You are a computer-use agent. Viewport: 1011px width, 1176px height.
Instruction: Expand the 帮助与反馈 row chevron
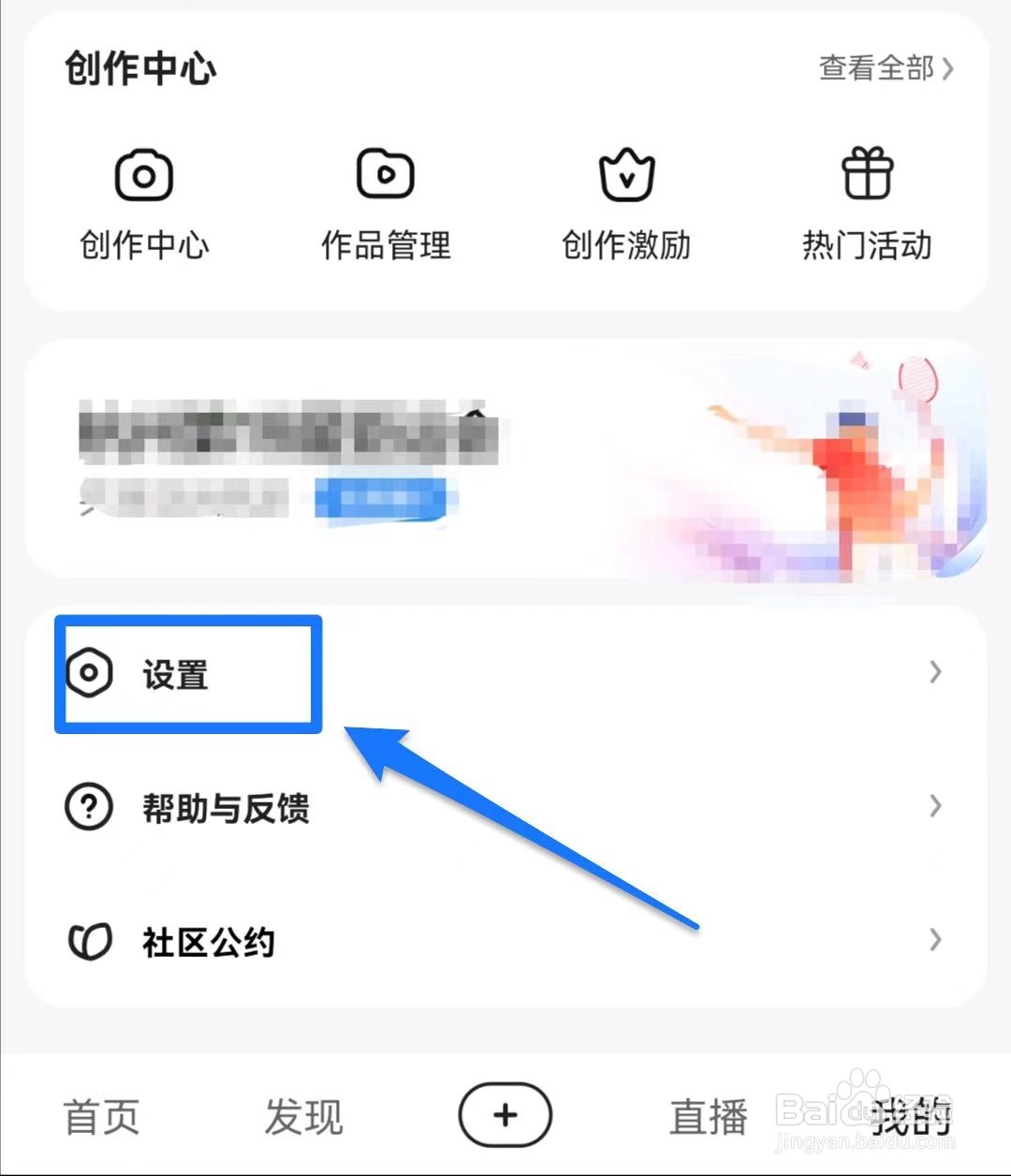[x=936, y=807]
